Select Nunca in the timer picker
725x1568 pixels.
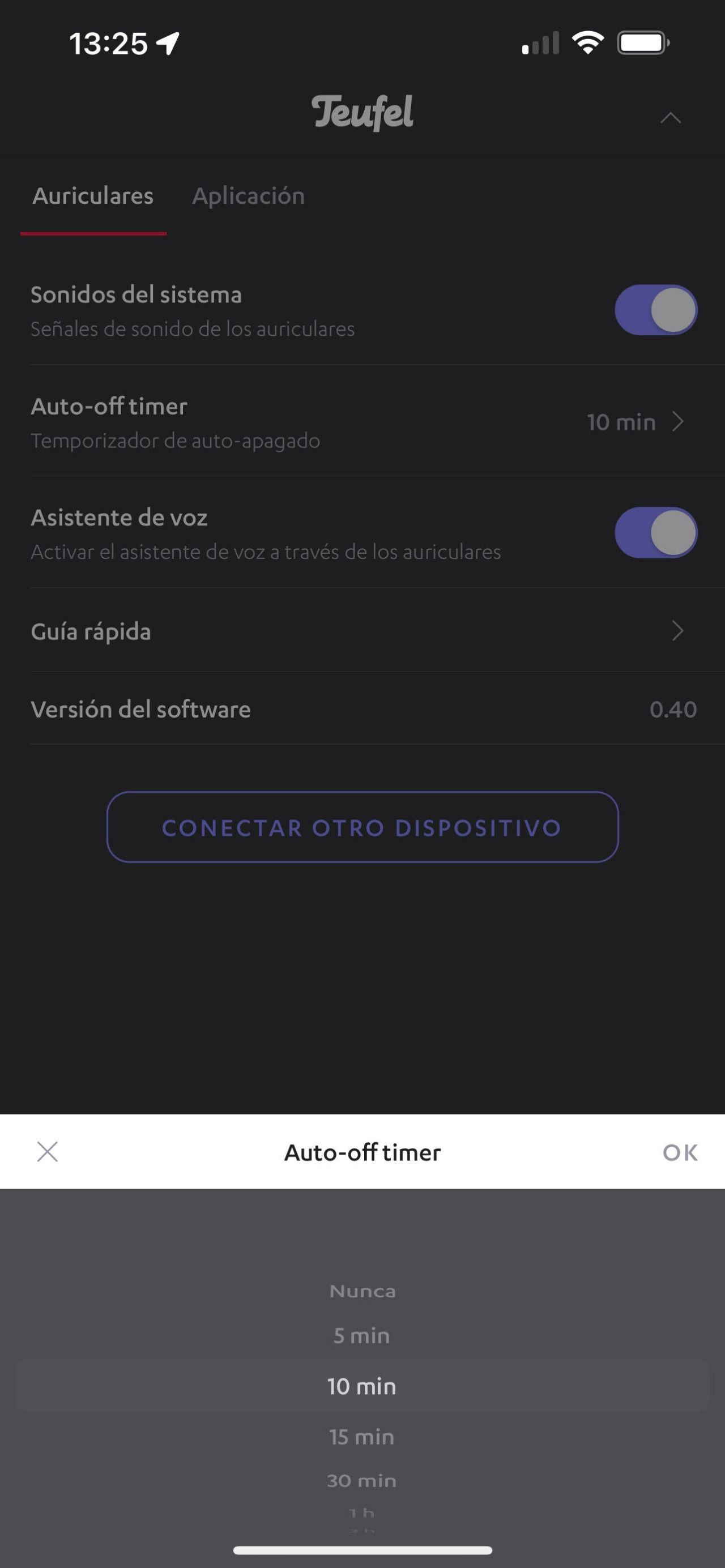click(x=362, y=1291)
